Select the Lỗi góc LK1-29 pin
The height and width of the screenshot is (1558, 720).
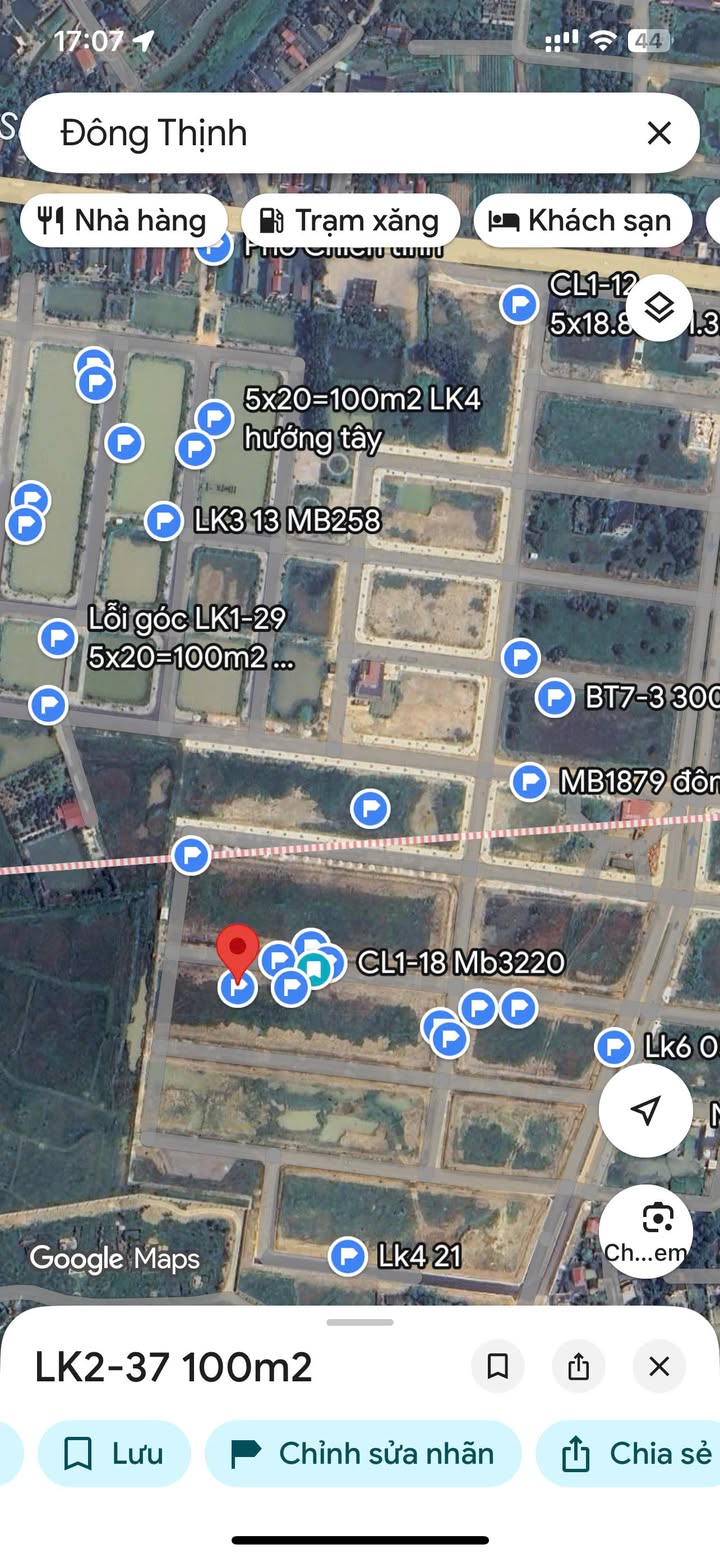point(57,637)
